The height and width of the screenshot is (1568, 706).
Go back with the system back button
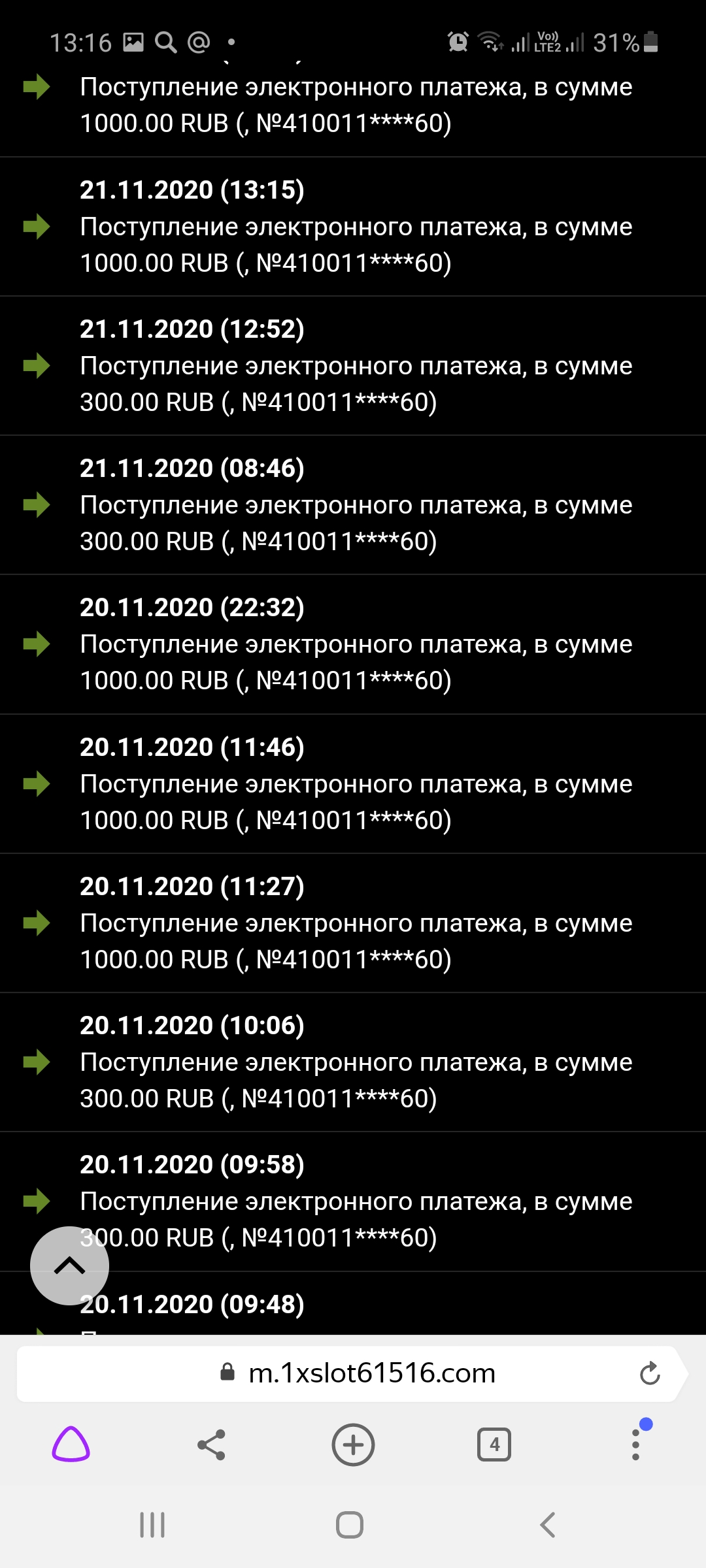(548, 1525)
